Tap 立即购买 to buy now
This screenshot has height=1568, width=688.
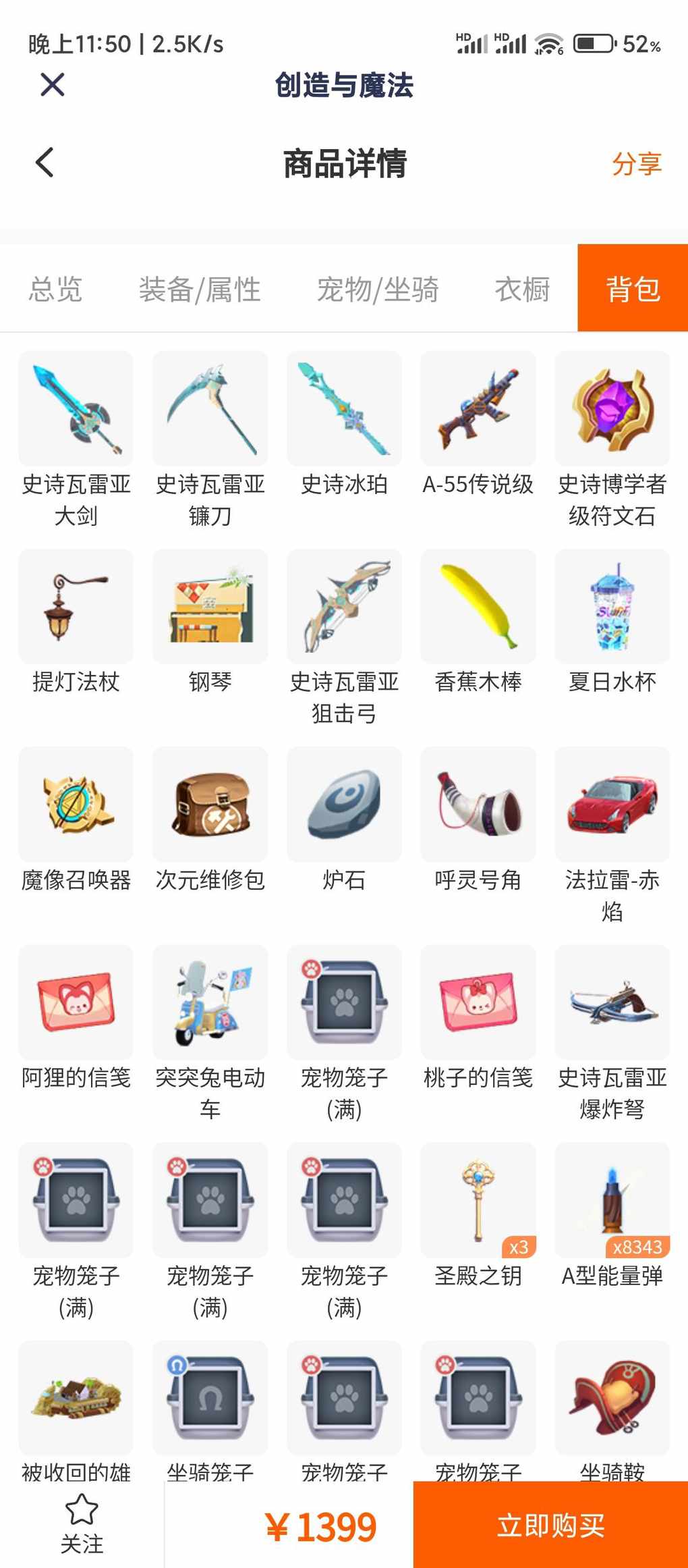point(550,1525)
